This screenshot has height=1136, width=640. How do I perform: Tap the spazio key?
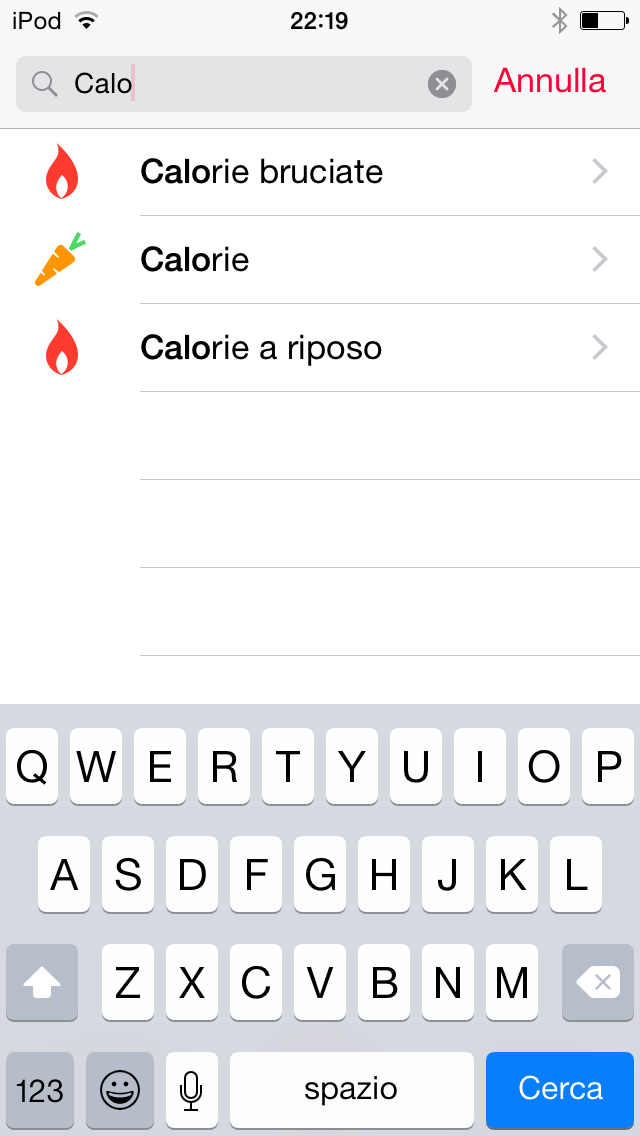coord(351,1089)
